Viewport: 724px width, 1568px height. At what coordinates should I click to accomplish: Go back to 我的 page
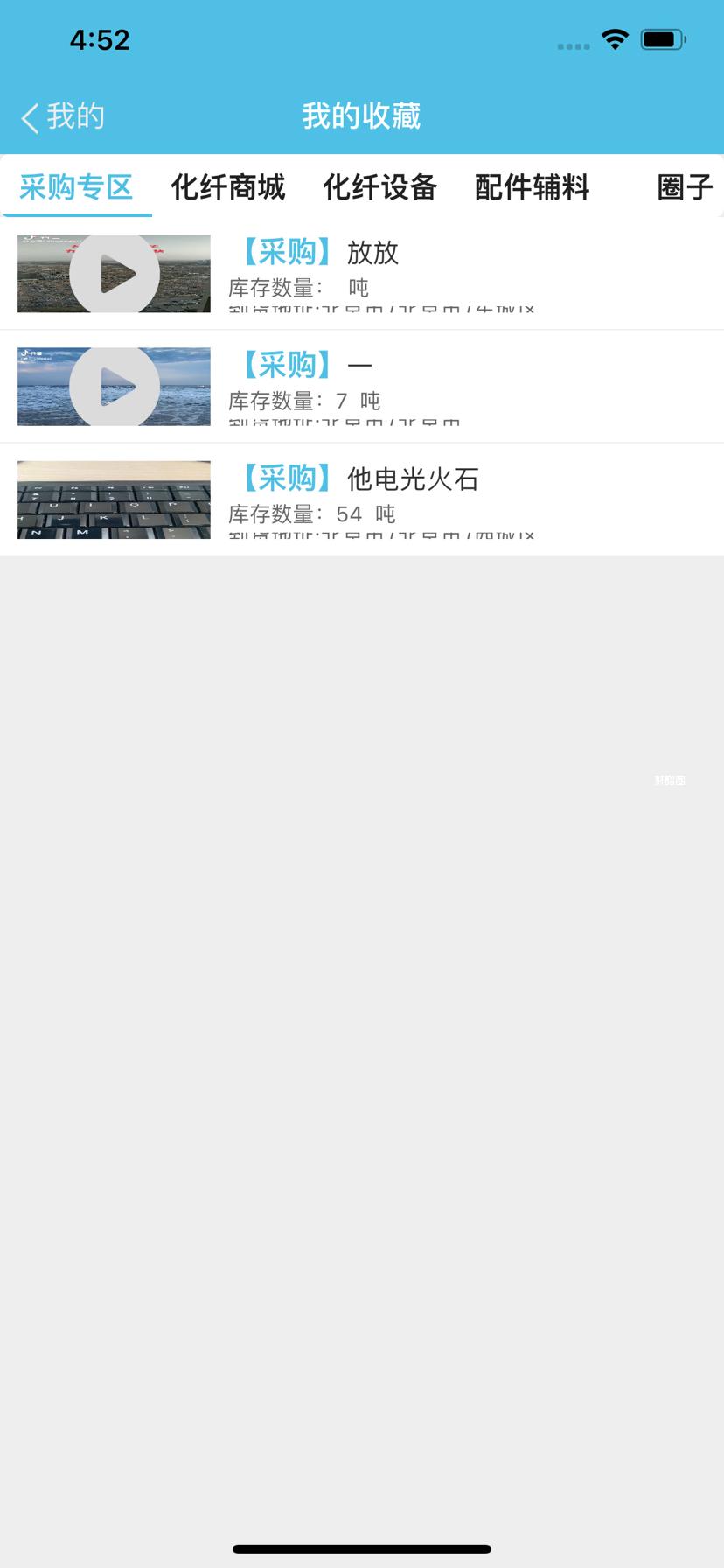[62, 116]
